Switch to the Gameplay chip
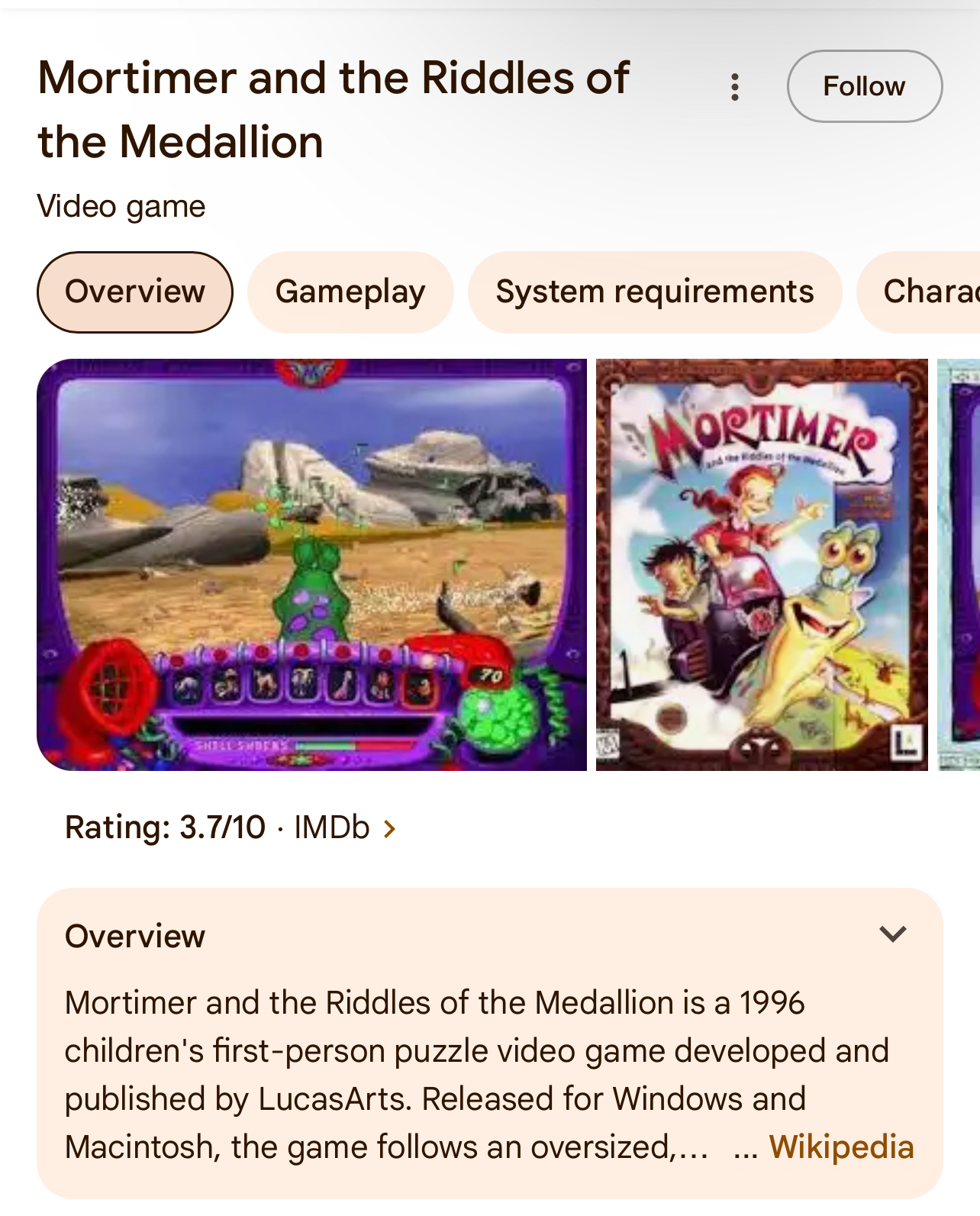The height and width of the screenshot is (1216, 980). [x=350, y=292]
